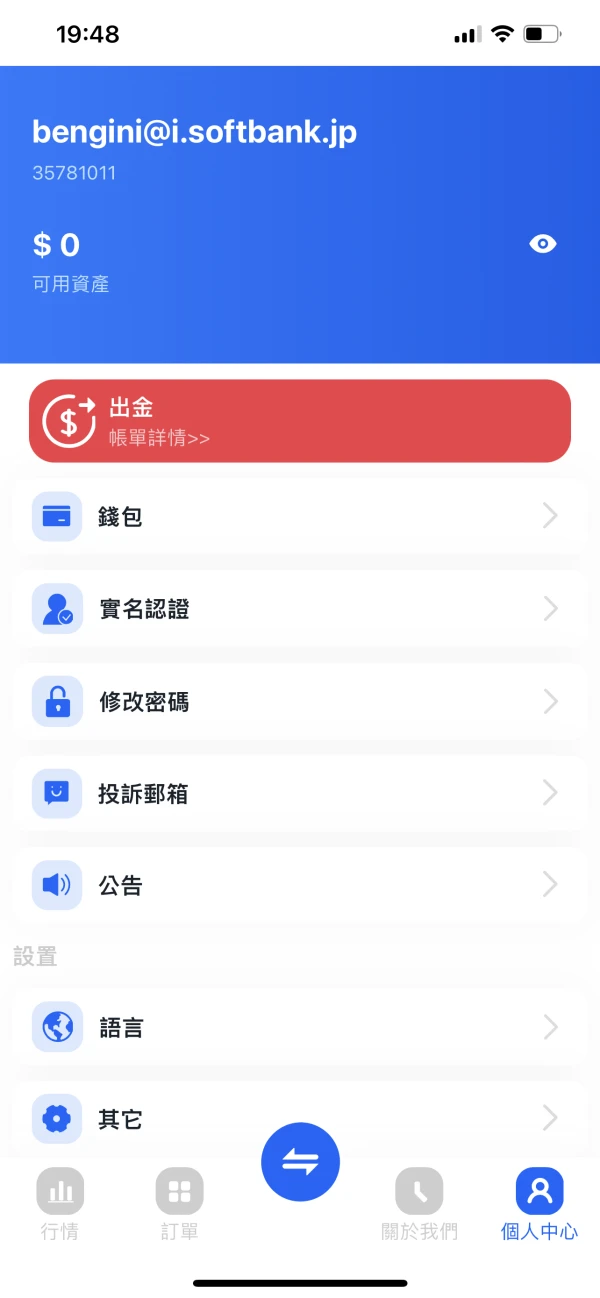The image size is (600, 1298).
Task: Open the 其它 settings row
Action: 300,1118
